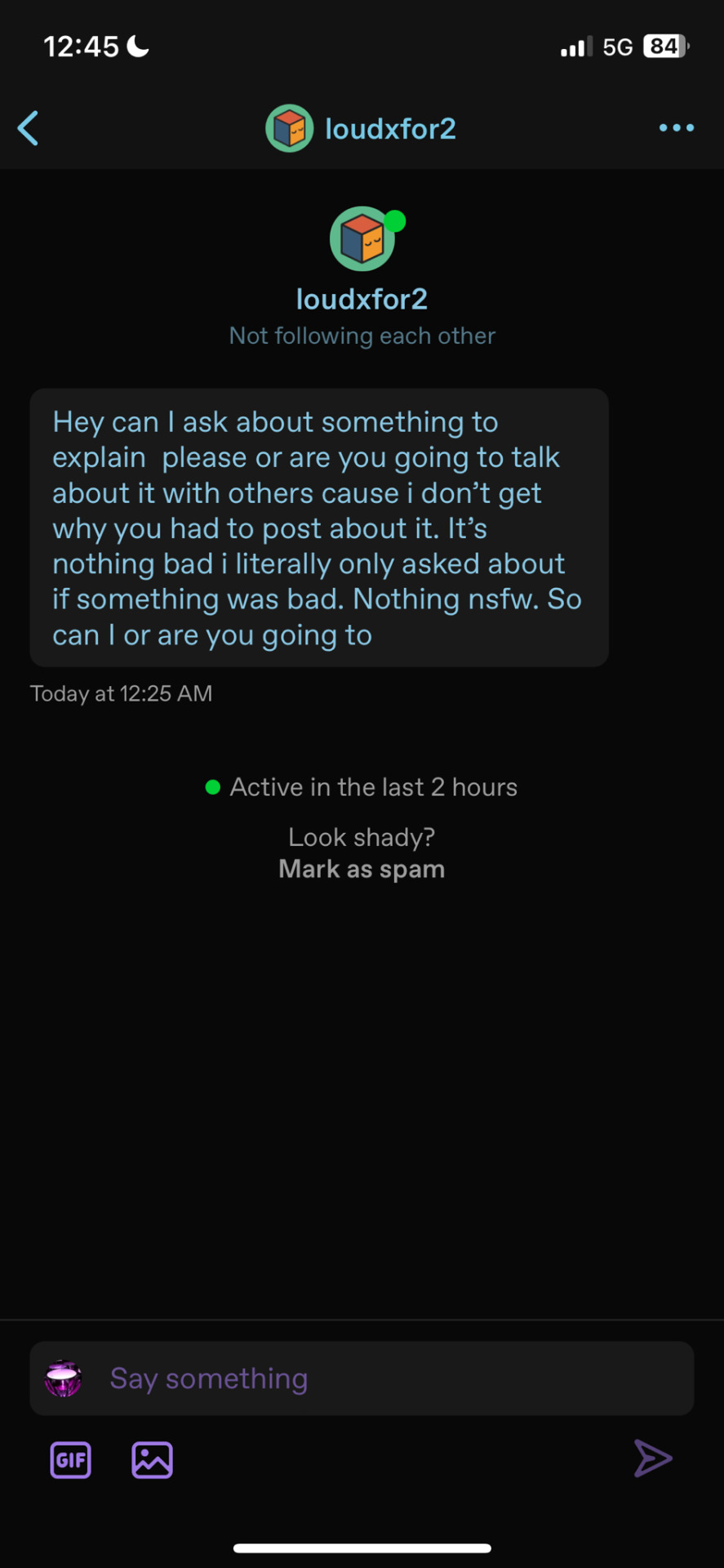Open loudxfor2 blog from header title
This screenshot has width=724, height=1568.
coord(389,129)
